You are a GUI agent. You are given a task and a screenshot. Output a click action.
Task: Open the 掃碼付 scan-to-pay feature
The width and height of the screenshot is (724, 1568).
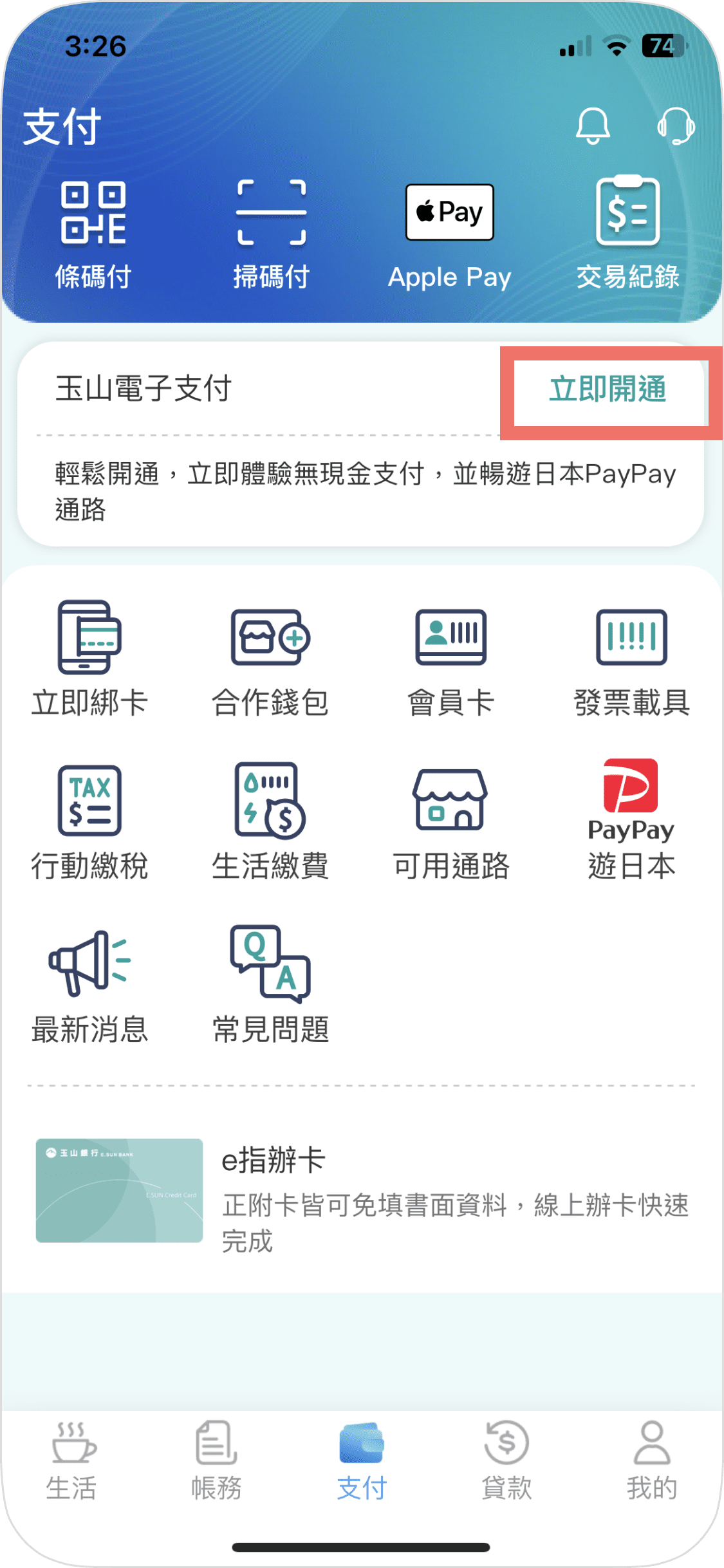coord(272,232)
